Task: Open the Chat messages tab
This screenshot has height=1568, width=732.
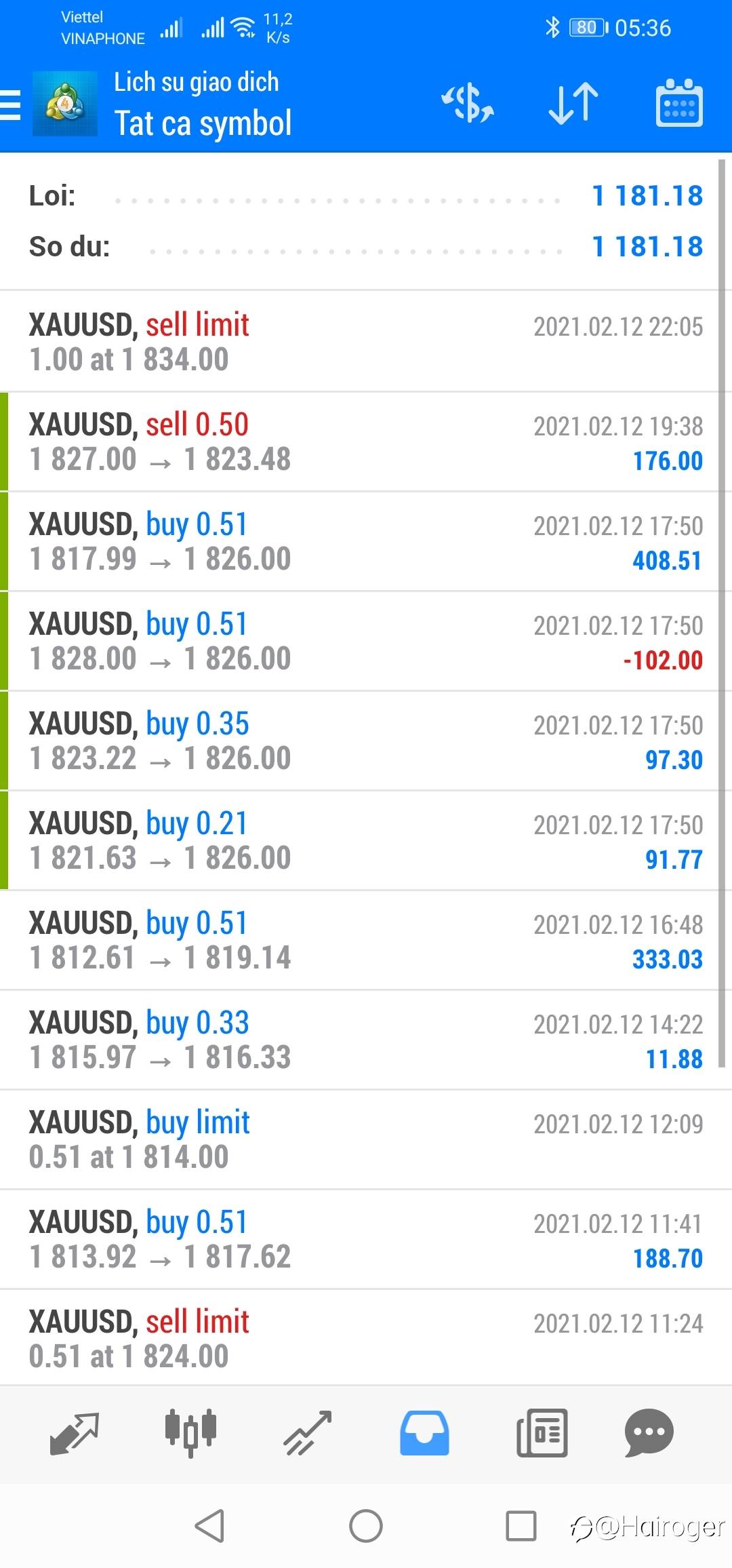Action: pos(649,1433)
